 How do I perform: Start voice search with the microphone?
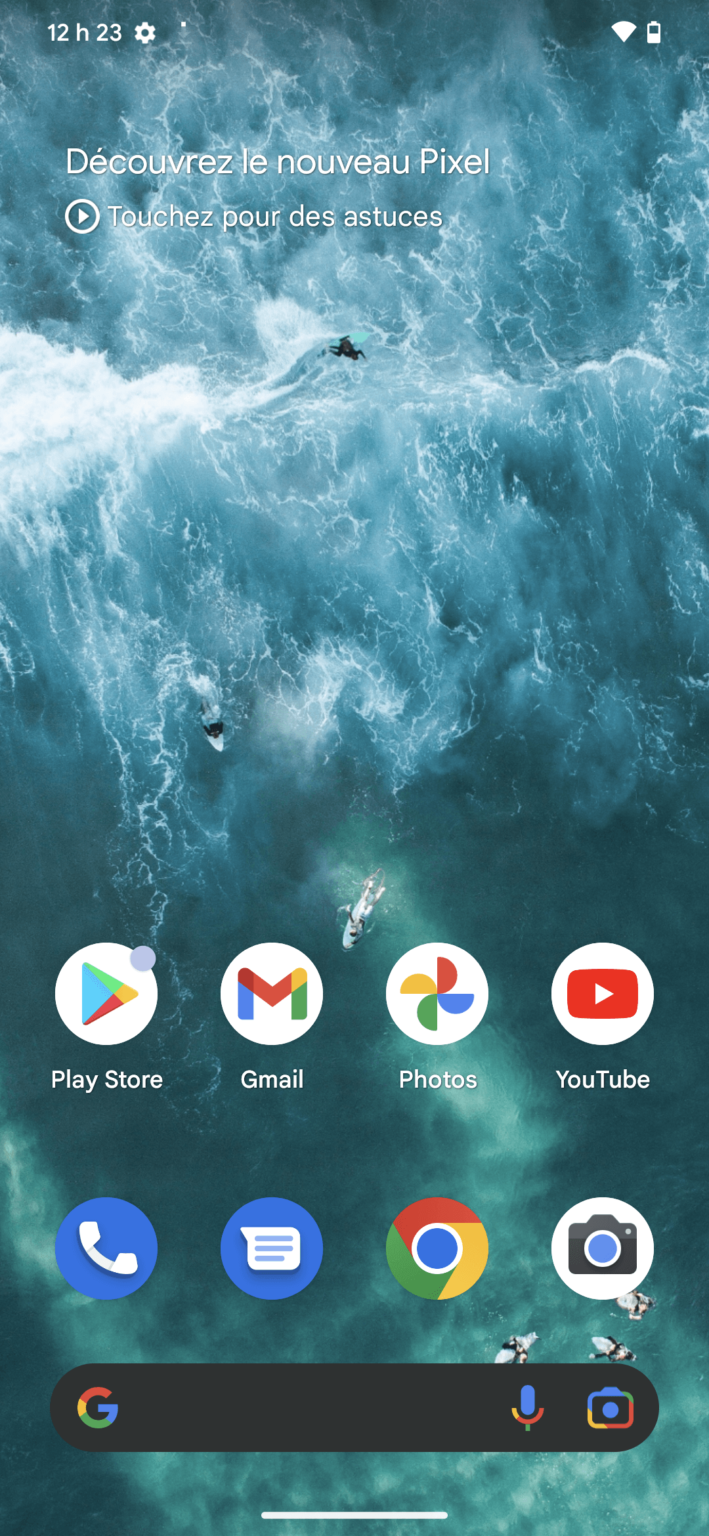tap(527, 1408)
